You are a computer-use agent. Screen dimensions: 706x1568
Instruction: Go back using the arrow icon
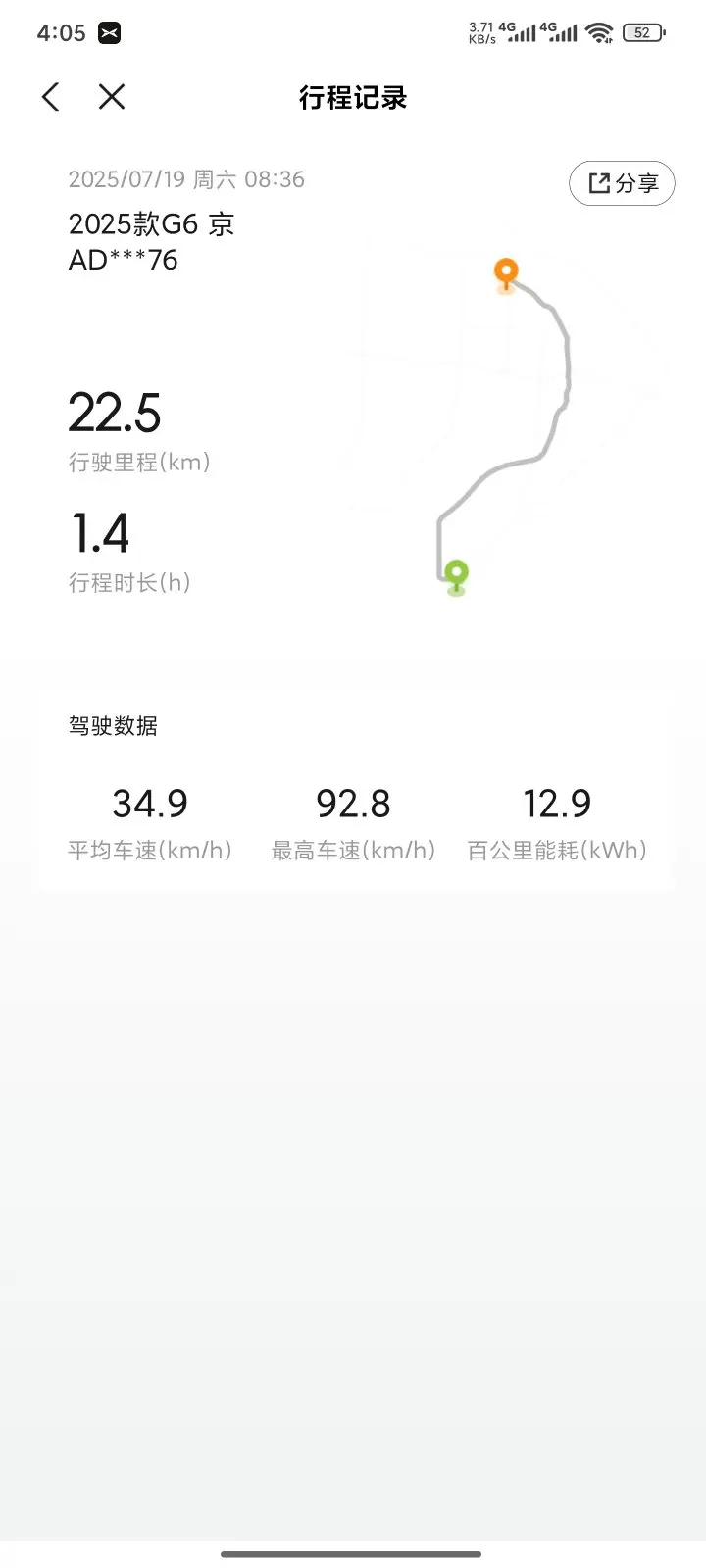tap(51, 97)
